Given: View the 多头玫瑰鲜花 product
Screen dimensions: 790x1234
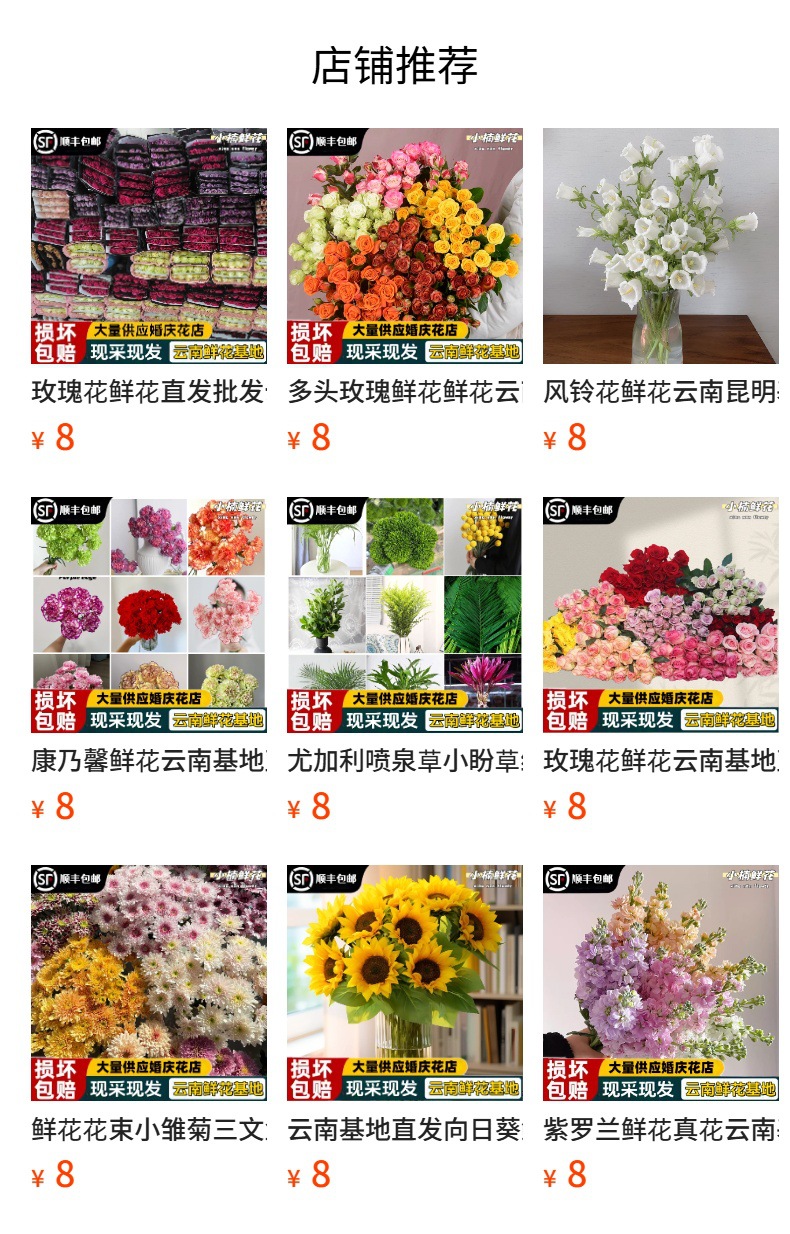Looking at the screenshot, I should (405, 246).
